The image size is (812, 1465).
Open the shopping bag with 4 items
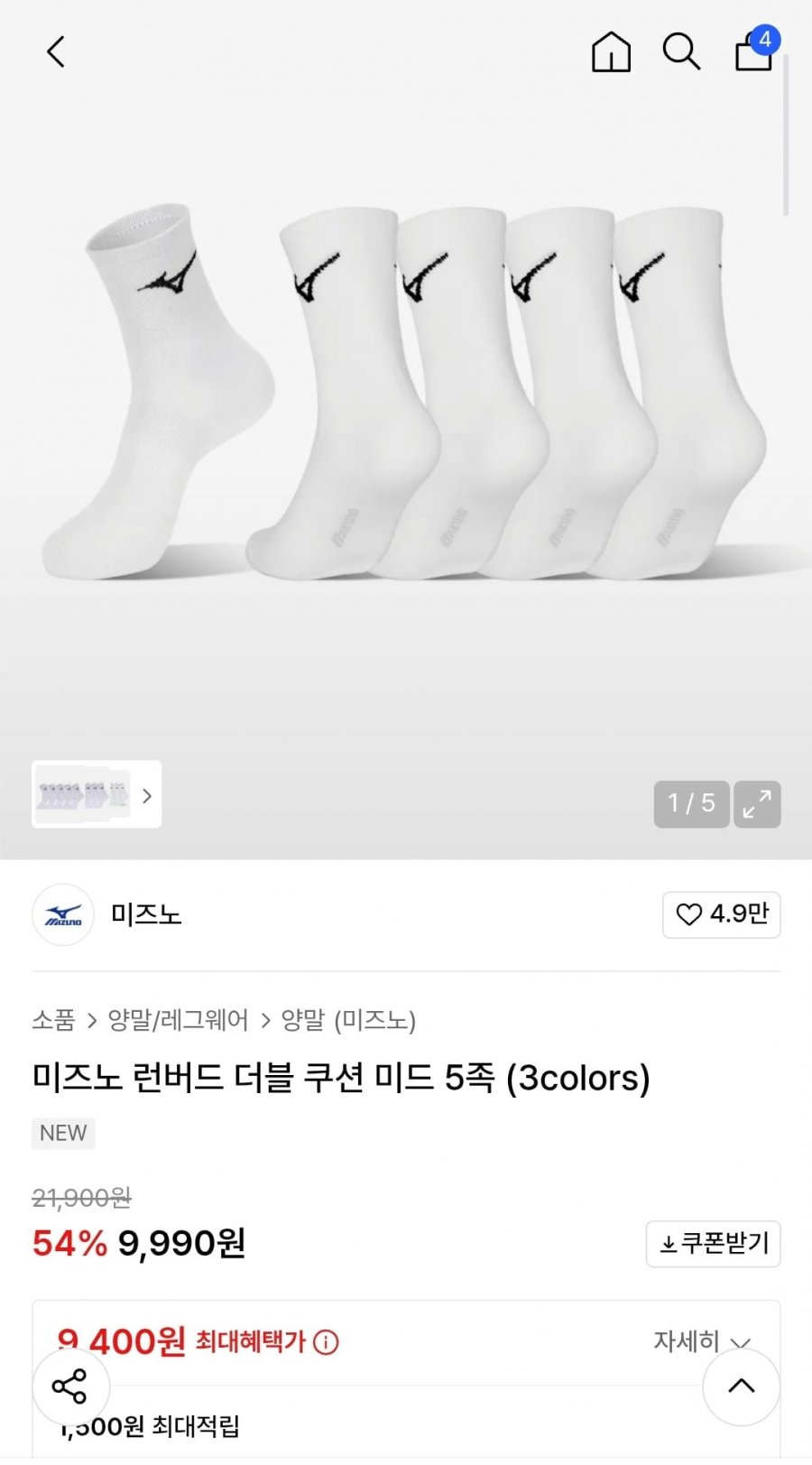coord(754,52)
